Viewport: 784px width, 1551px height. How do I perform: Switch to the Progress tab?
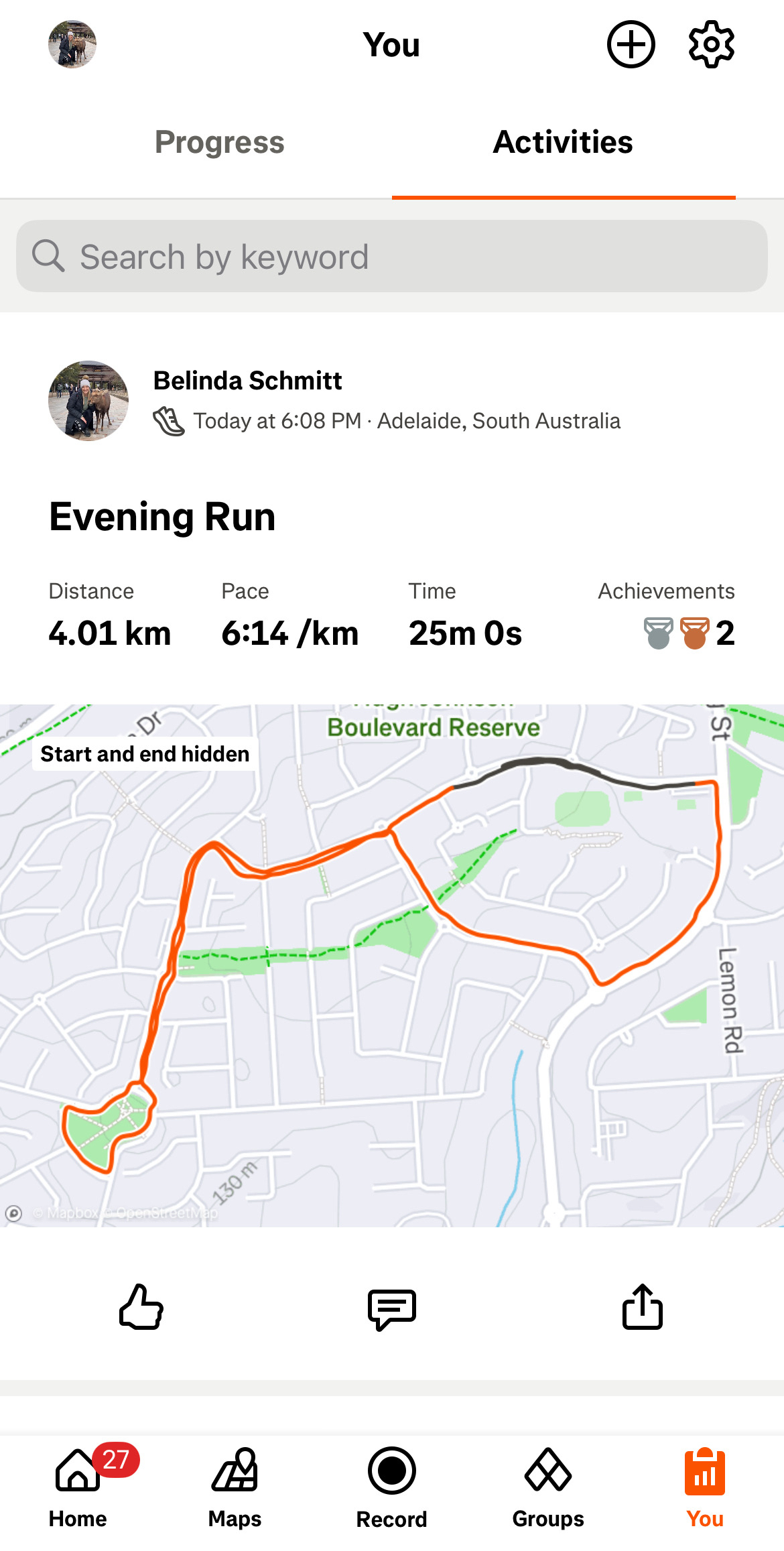[220, 142]
